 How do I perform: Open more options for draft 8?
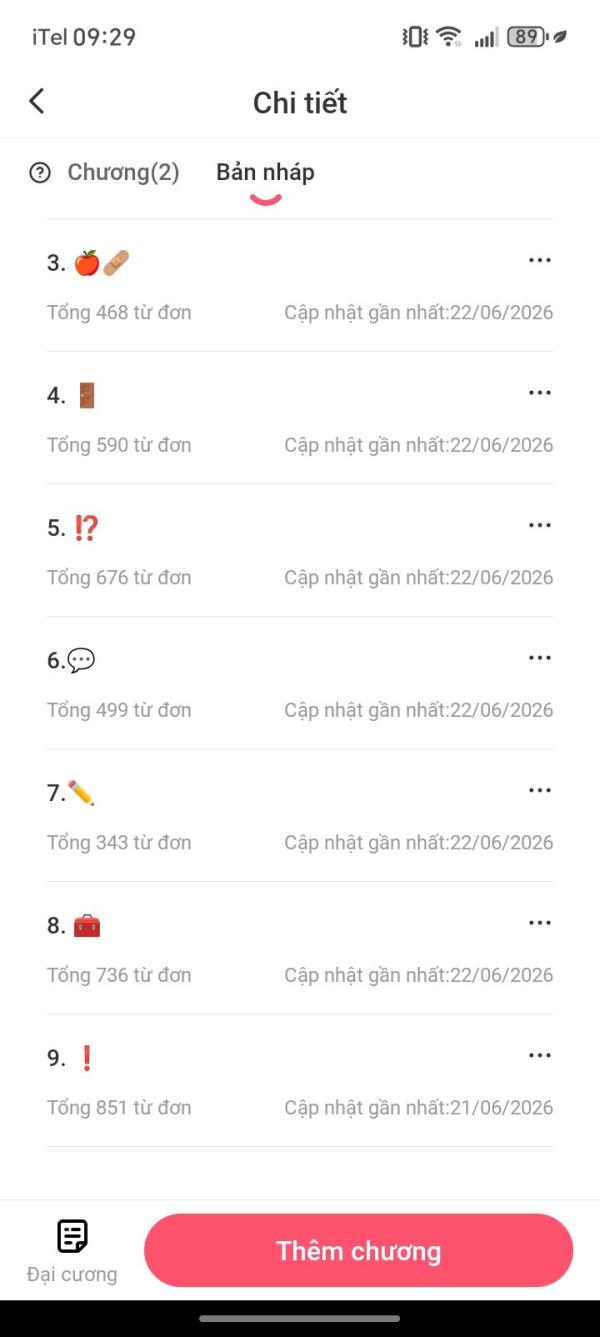540,923
